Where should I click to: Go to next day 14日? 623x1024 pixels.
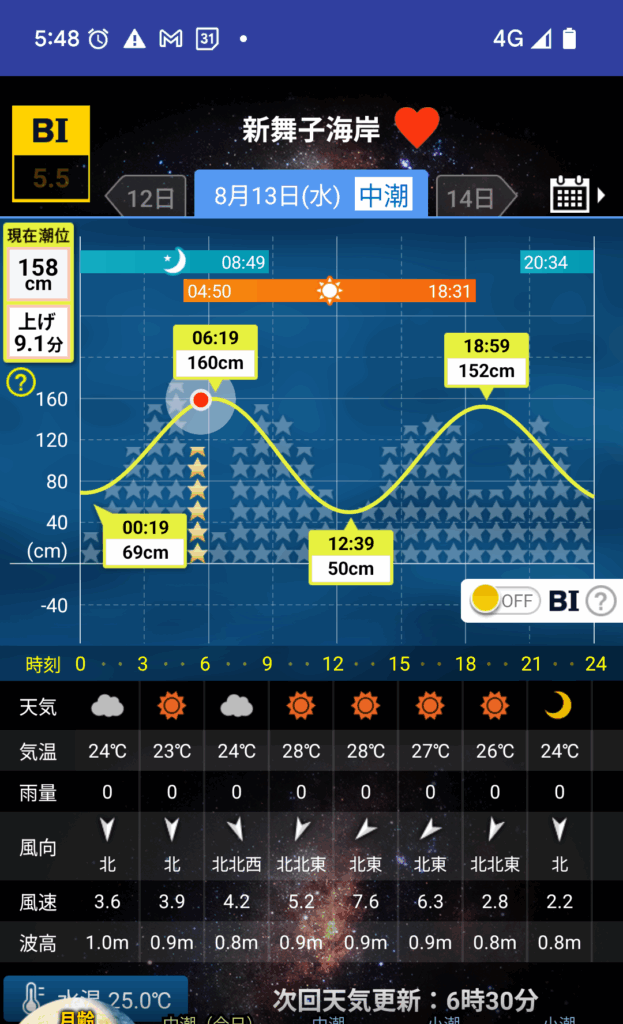pos(476,197)
